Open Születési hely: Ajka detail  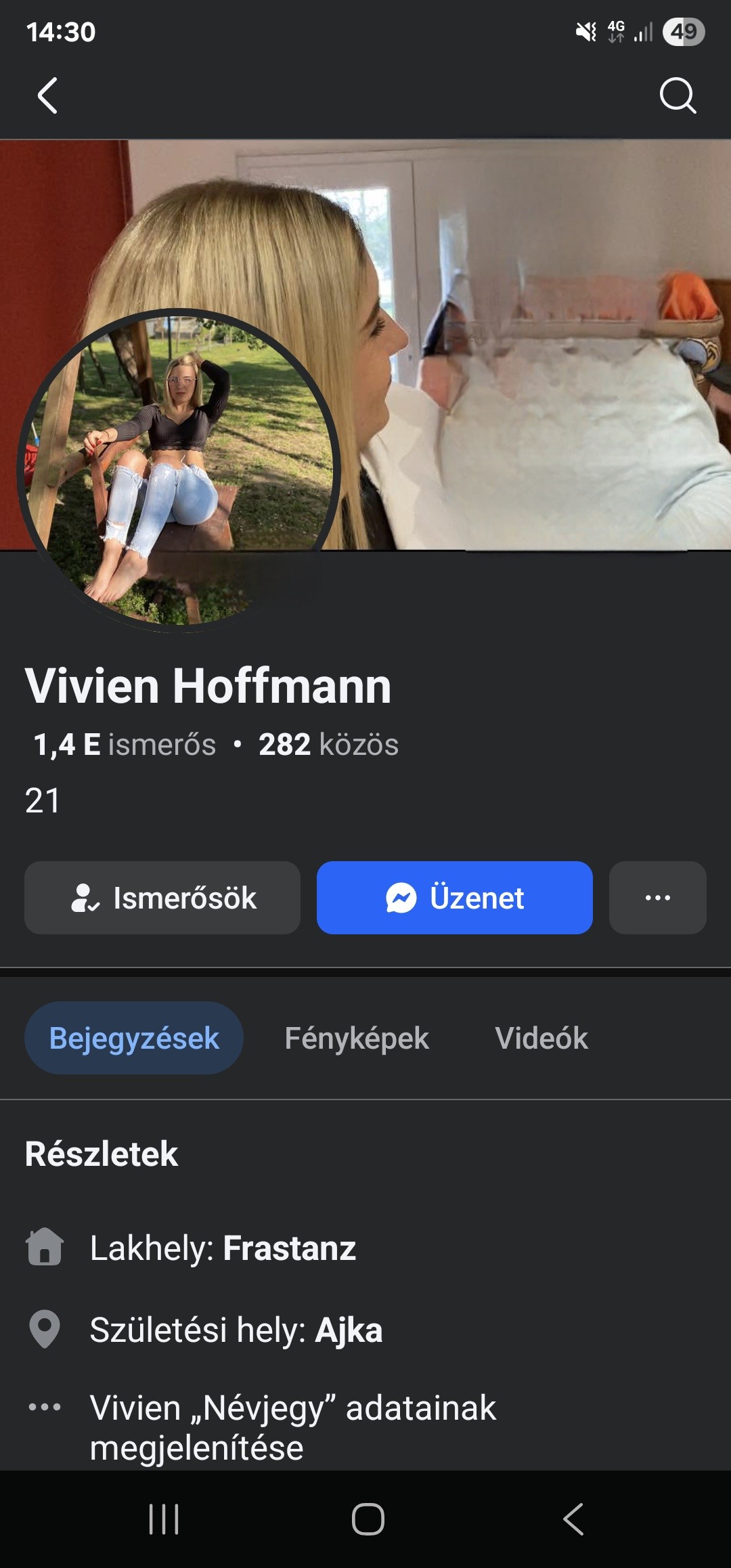pyautogui.click(x=236, y=1330)
